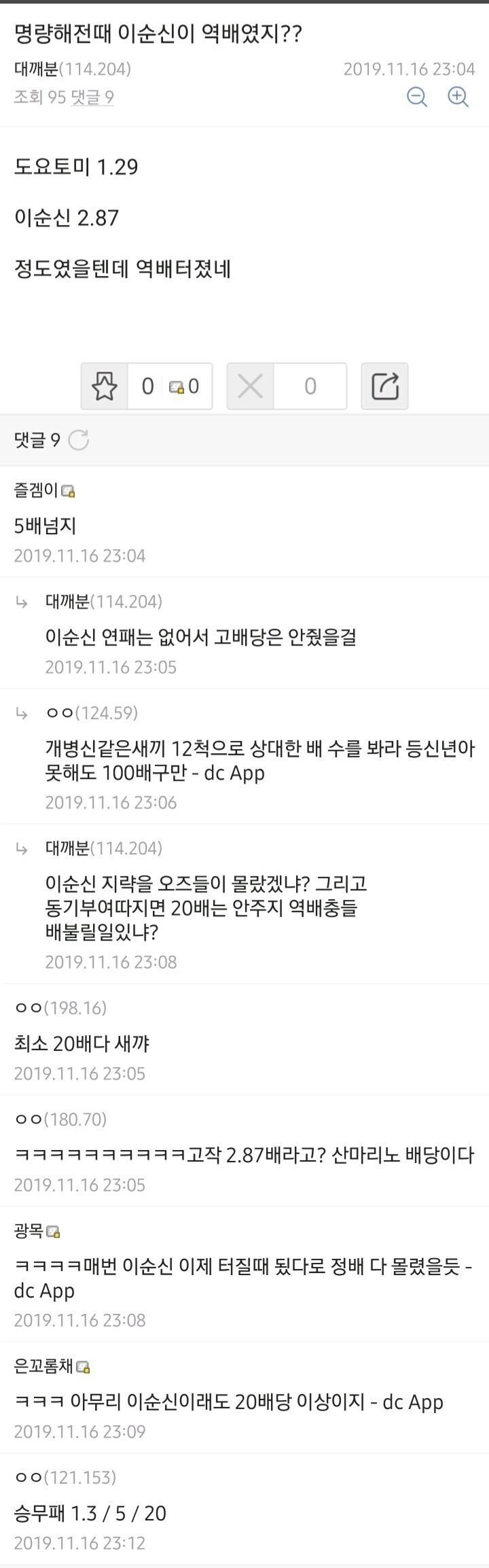Recommend the post with the star button
This screenshot has height=1568, width=489.
(105, 386)
